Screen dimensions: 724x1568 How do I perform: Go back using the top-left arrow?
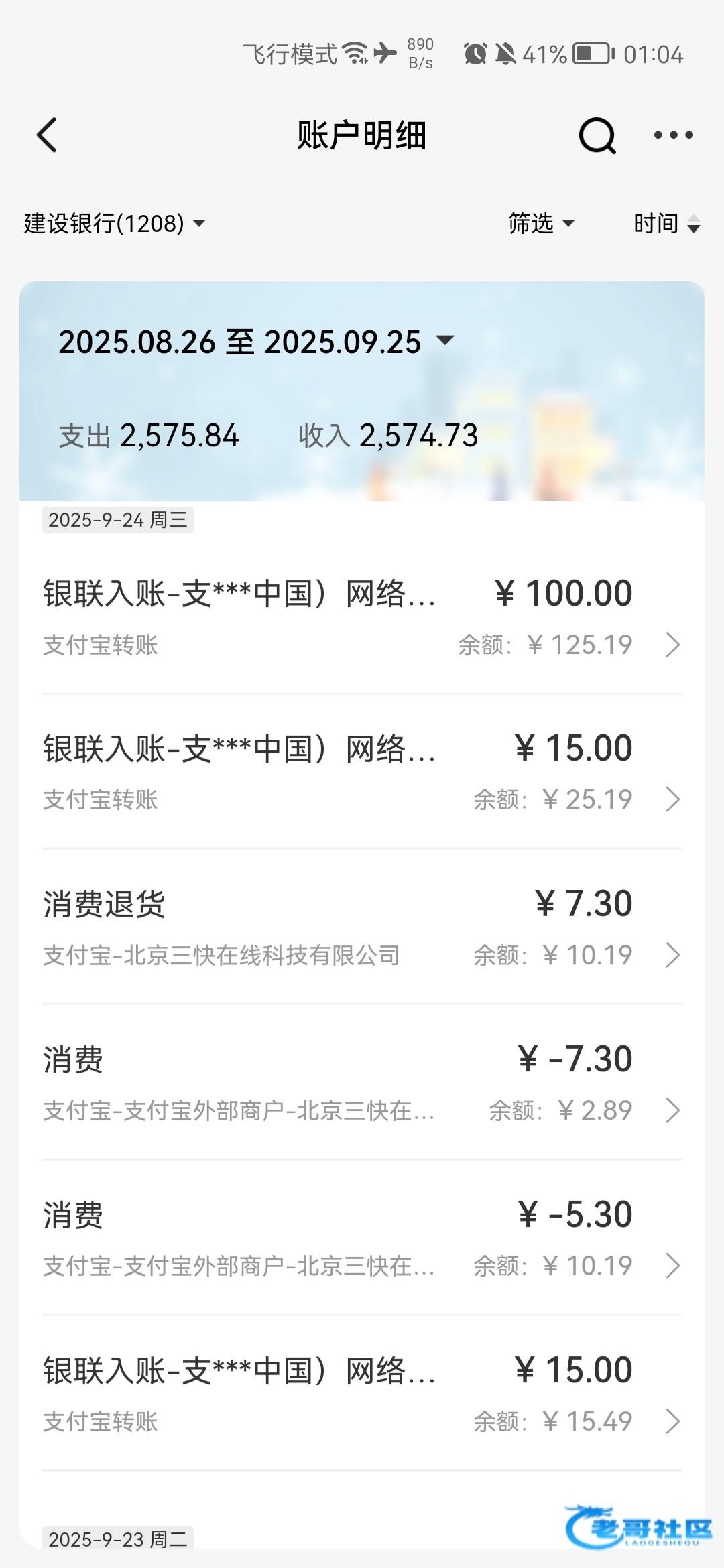(x=47, y=135)
